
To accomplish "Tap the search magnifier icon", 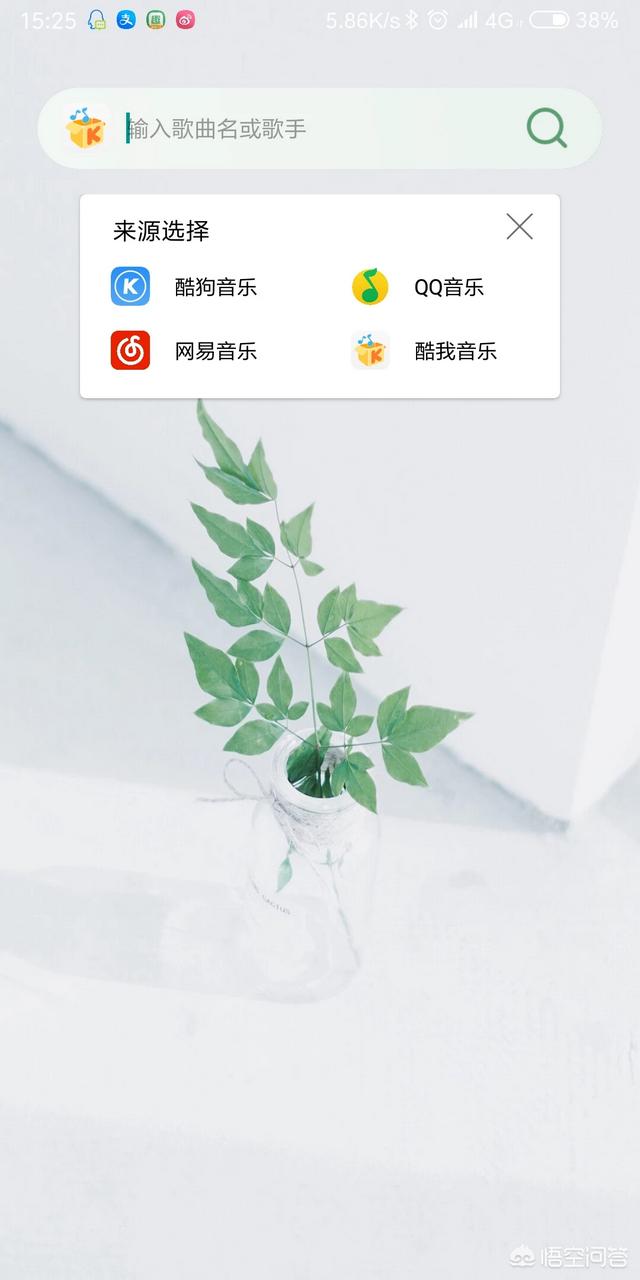I will tap(547, 128).
